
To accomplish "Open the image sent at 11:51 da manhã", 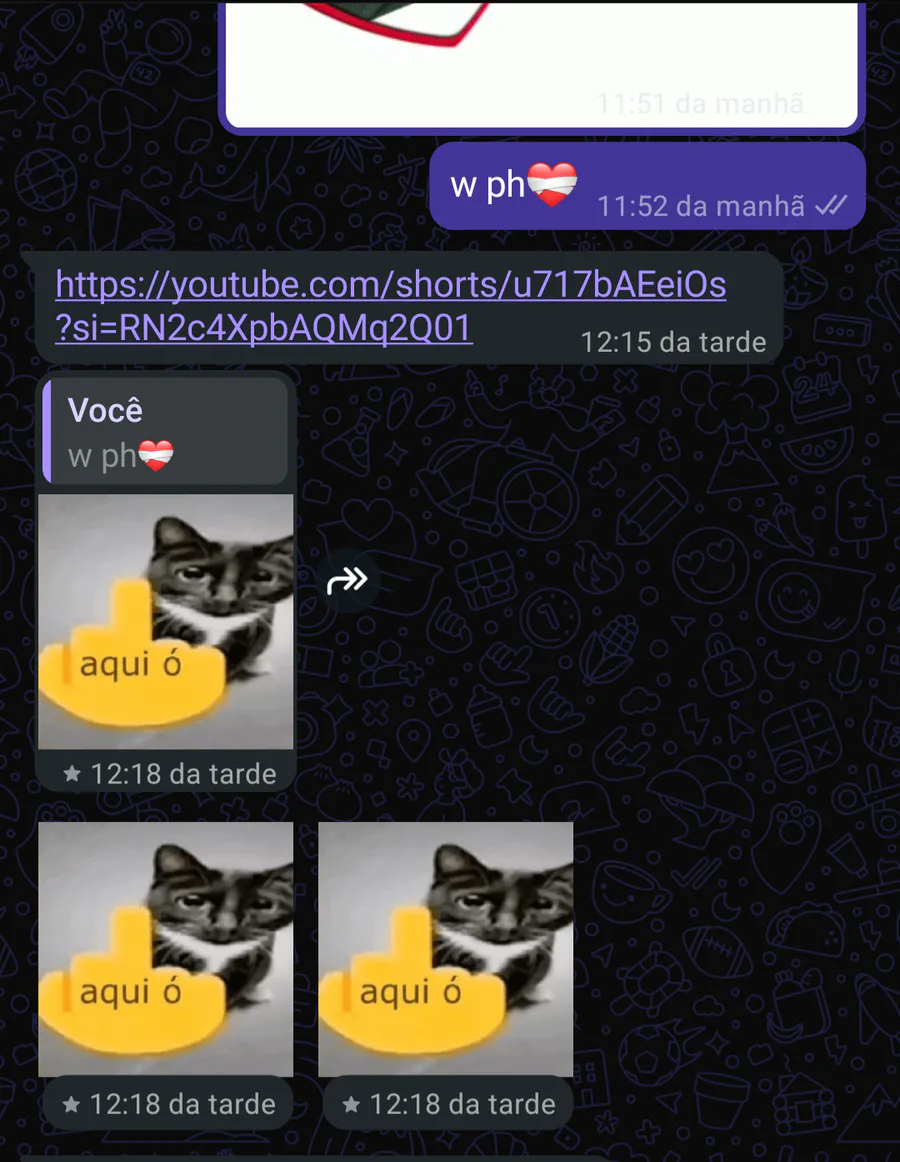I will [x=542, y=65].
